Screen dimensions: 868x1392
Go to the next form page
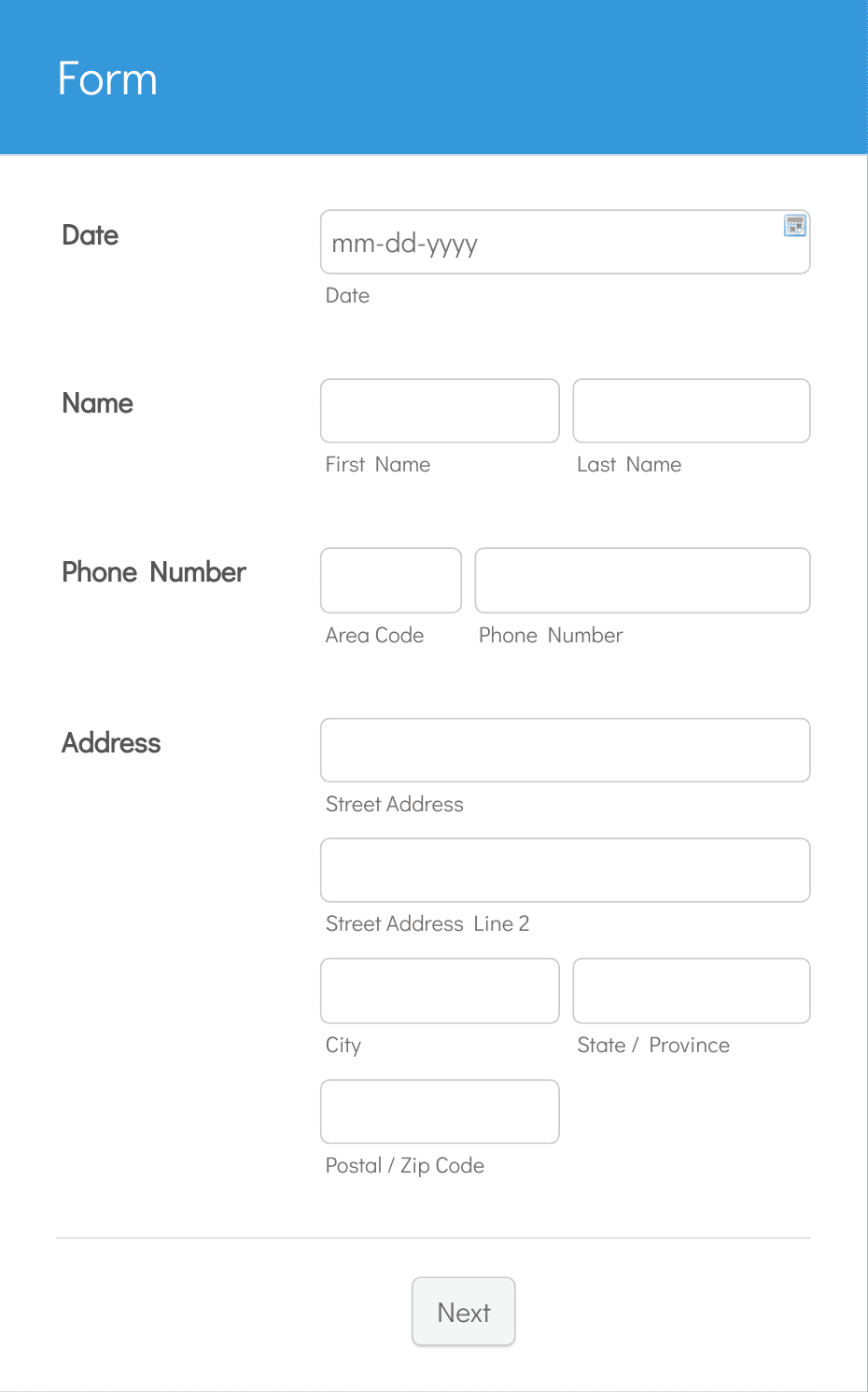464,1312
